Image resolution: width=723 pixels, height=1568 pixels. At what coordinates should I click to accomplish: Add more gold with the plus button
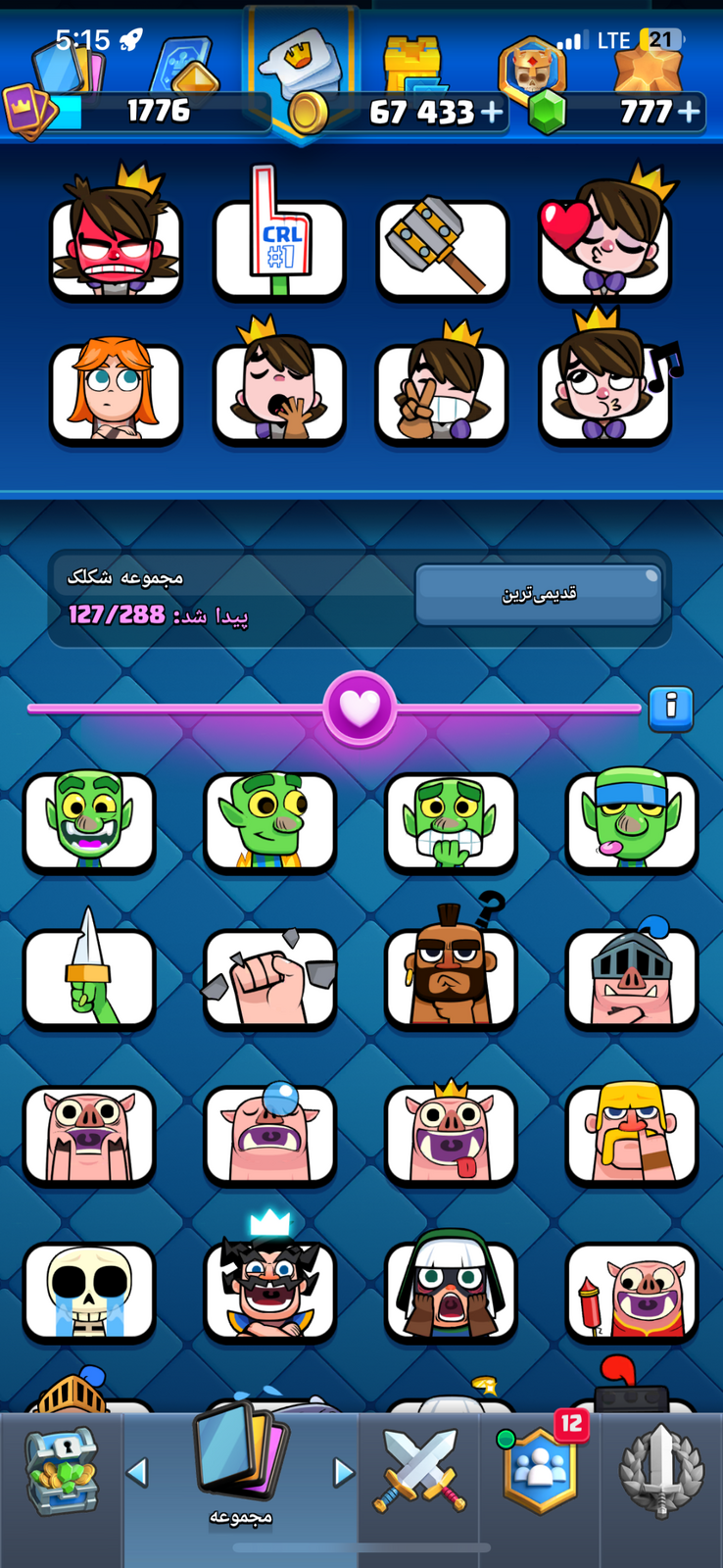point(493,113)
